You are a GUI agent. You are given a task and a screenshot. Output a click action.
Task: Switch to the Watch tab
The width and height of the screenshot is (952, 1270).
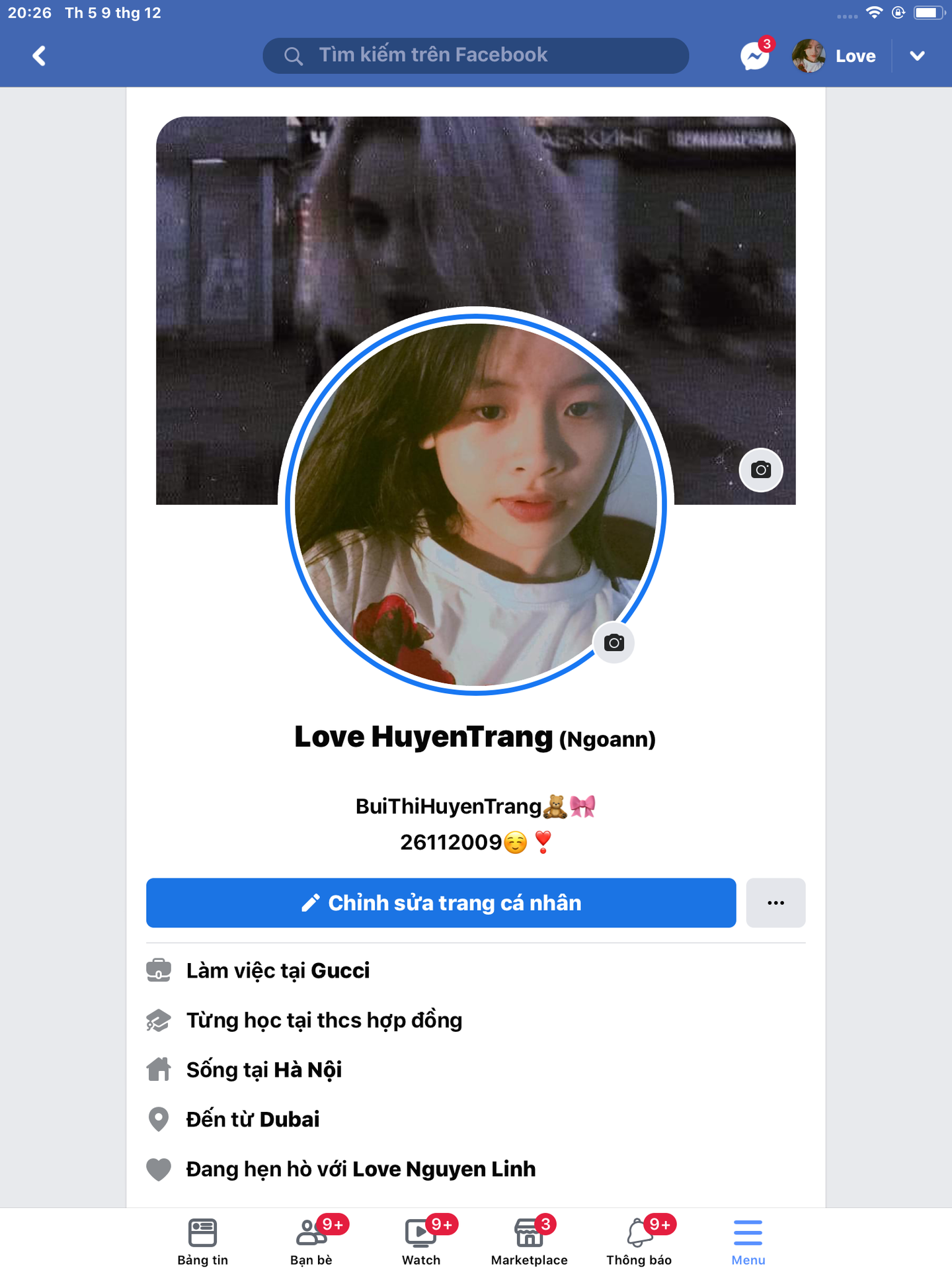[x=421, y=1242]
